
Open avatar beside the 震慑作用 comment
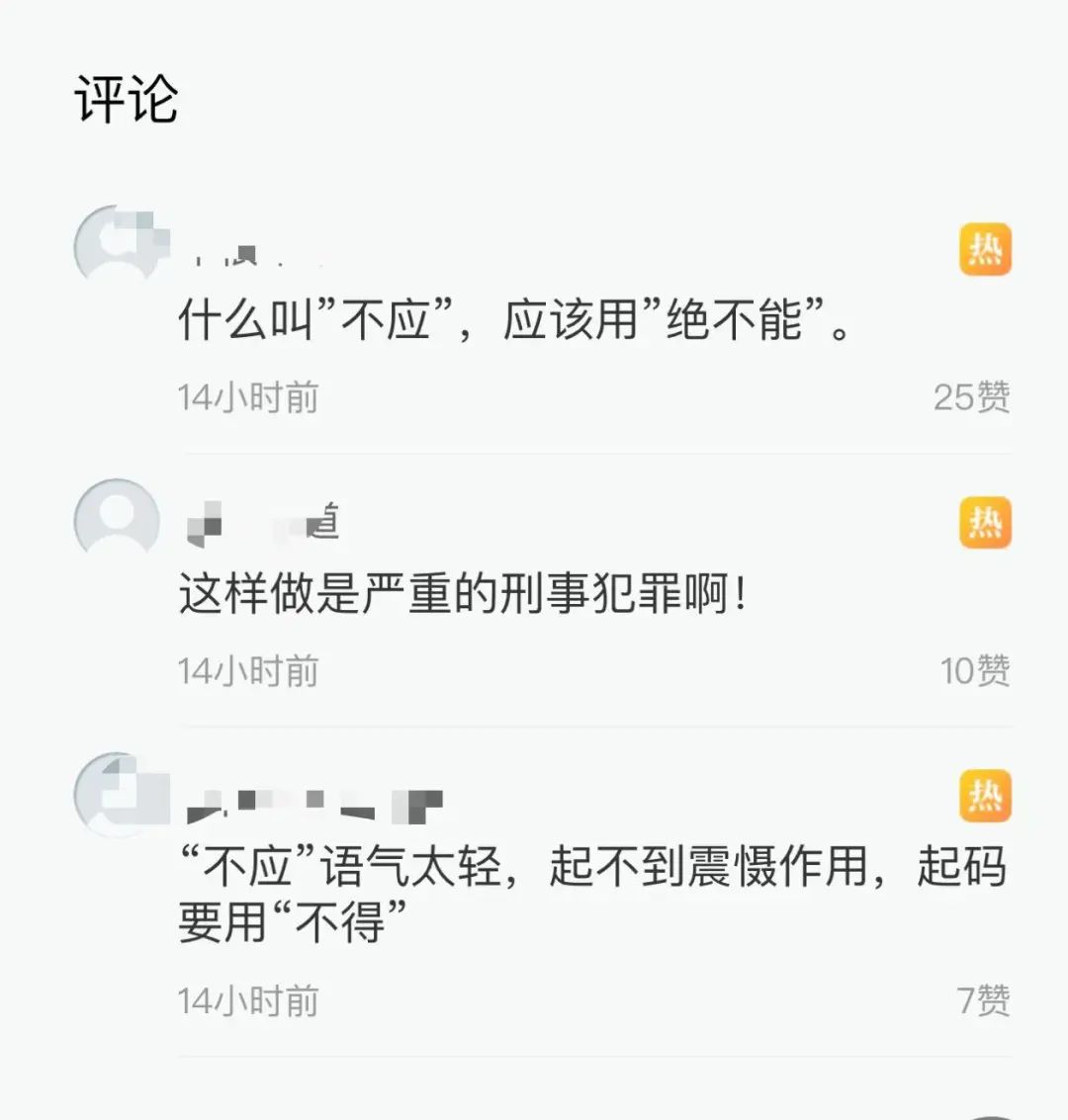tap(118, 794)
